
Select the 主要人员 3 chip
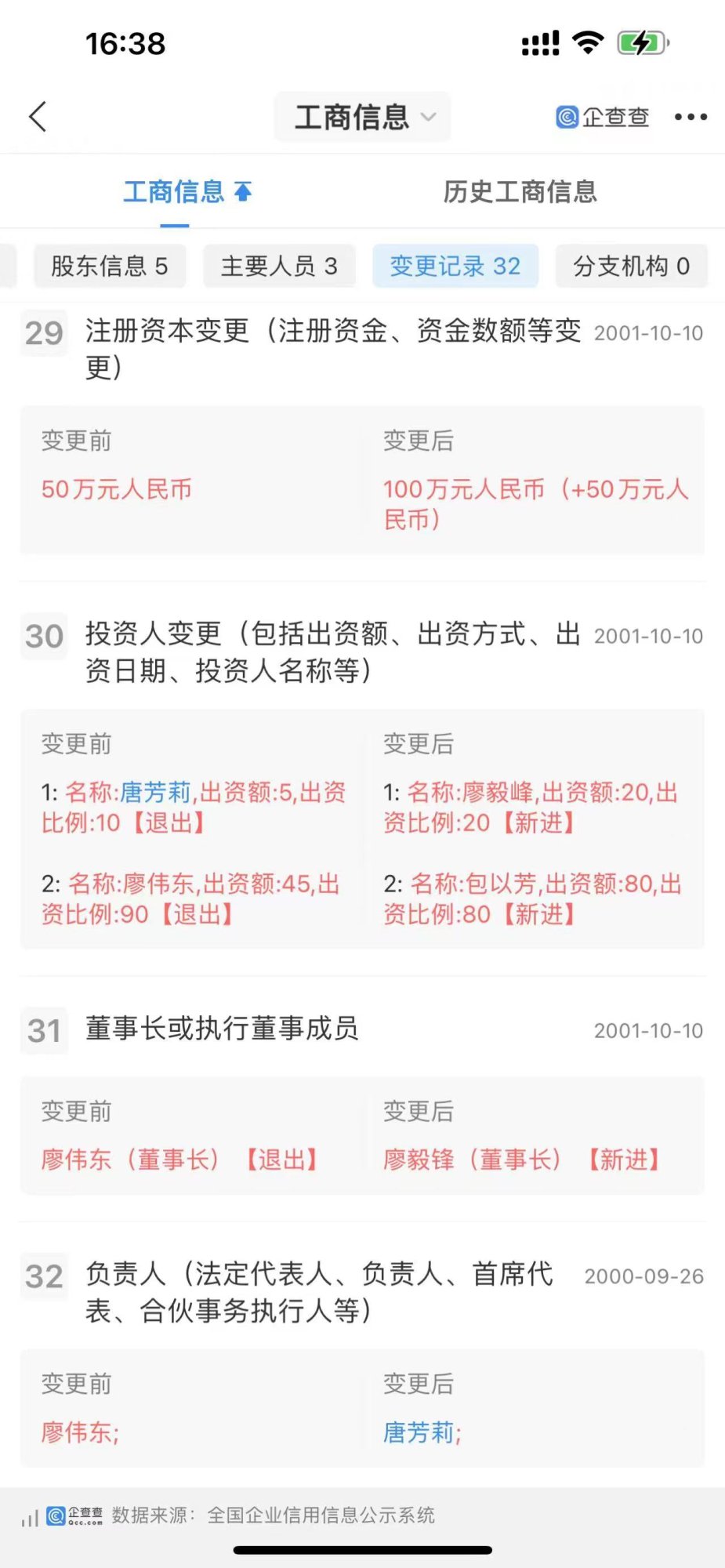(x=279, y=266)
